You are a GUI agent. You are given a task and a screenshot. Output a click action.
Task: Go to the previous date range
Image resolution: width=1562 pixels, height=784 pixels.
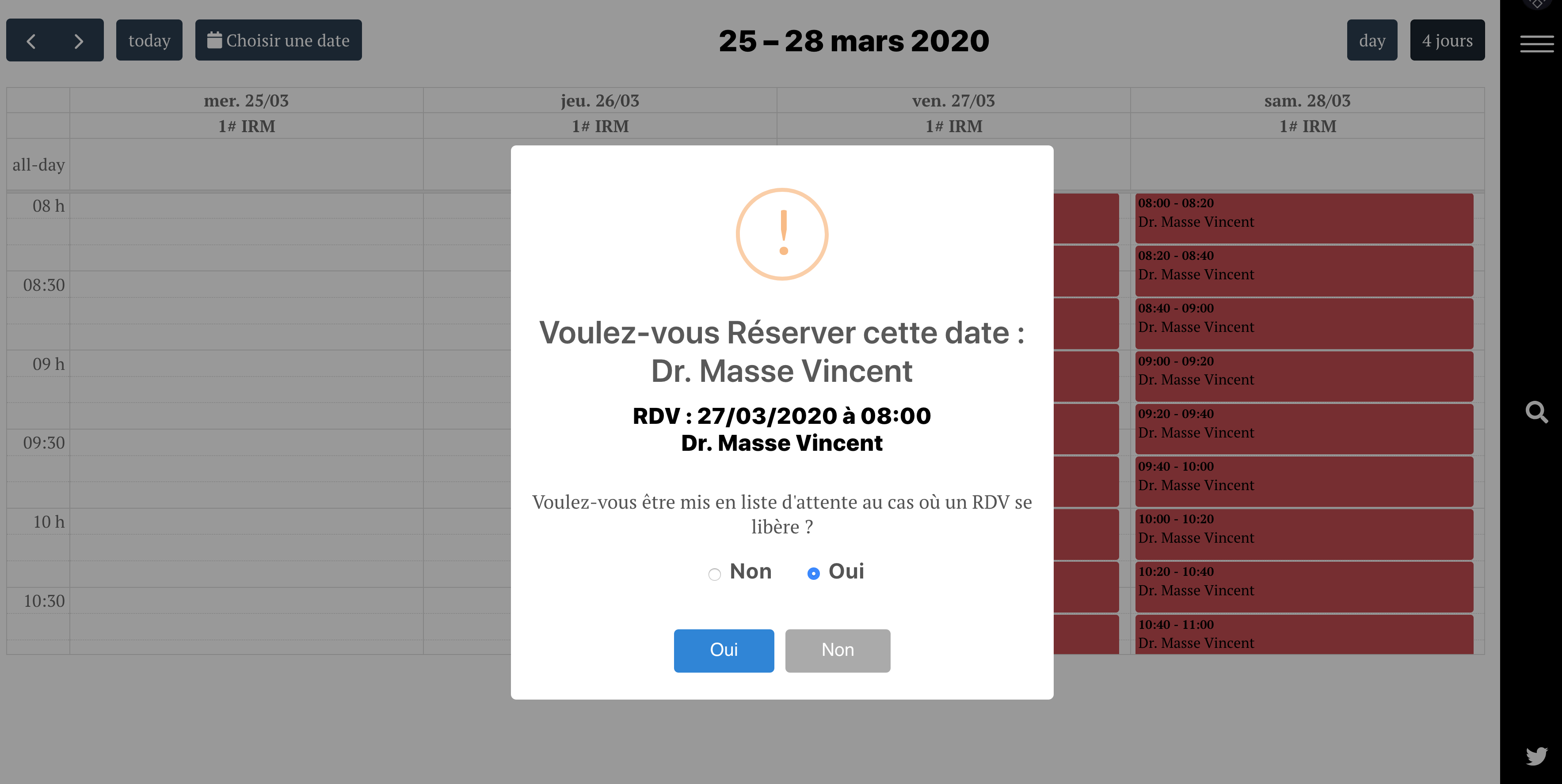(x=31, y=41)
